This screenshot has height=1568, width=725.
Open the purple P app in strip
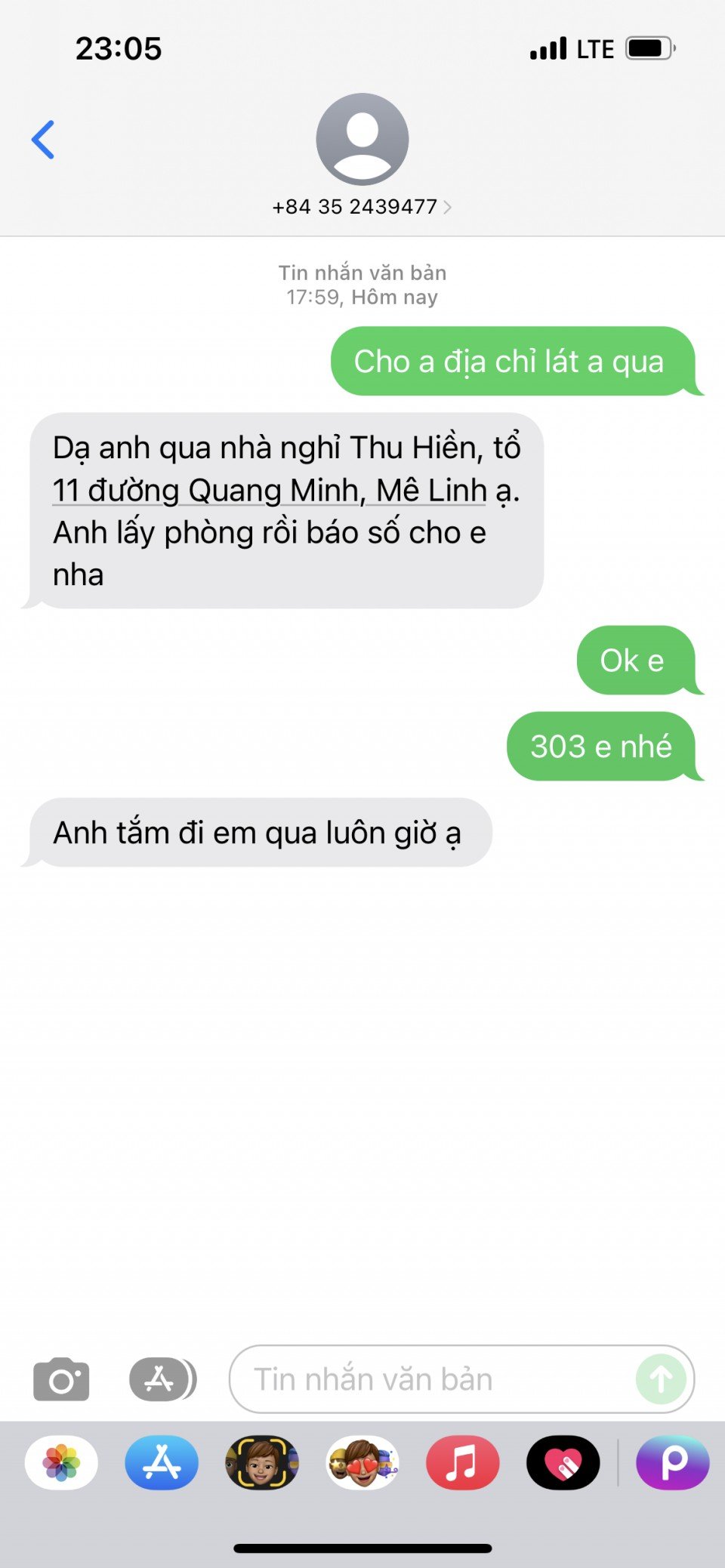(x=673, y=1463)
